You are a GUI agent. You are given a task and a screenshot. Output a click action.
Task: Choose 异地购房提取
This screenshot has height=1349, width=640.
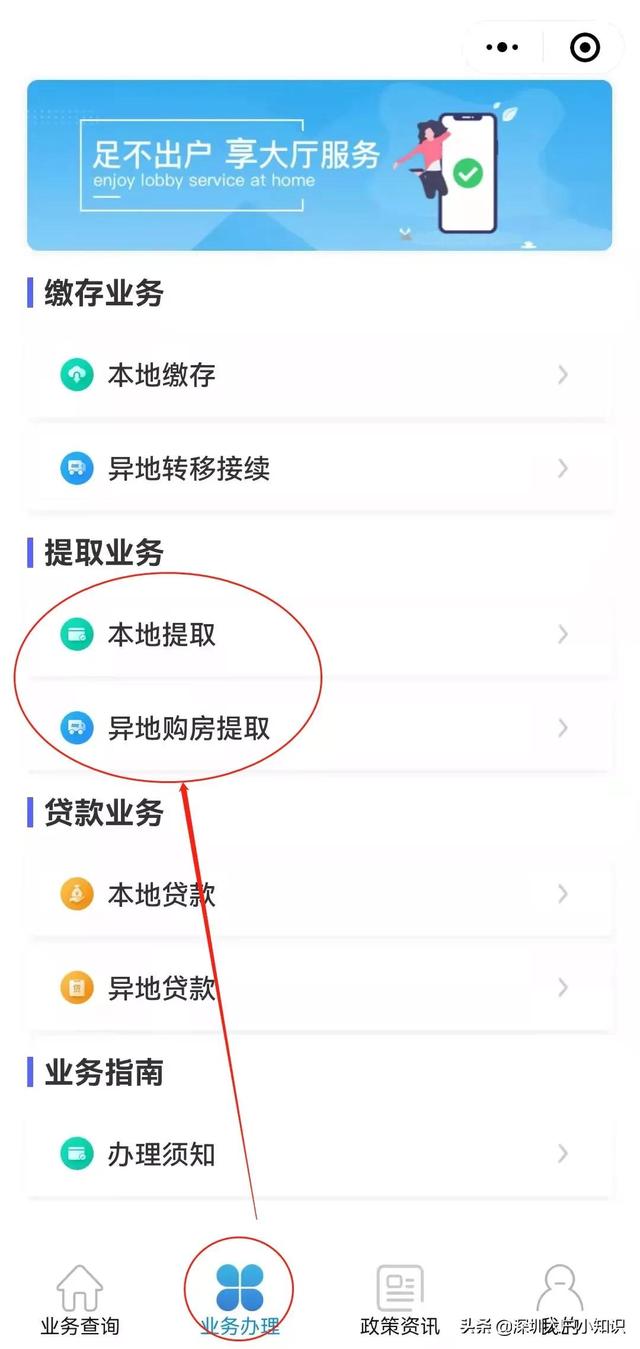(319, 728)
